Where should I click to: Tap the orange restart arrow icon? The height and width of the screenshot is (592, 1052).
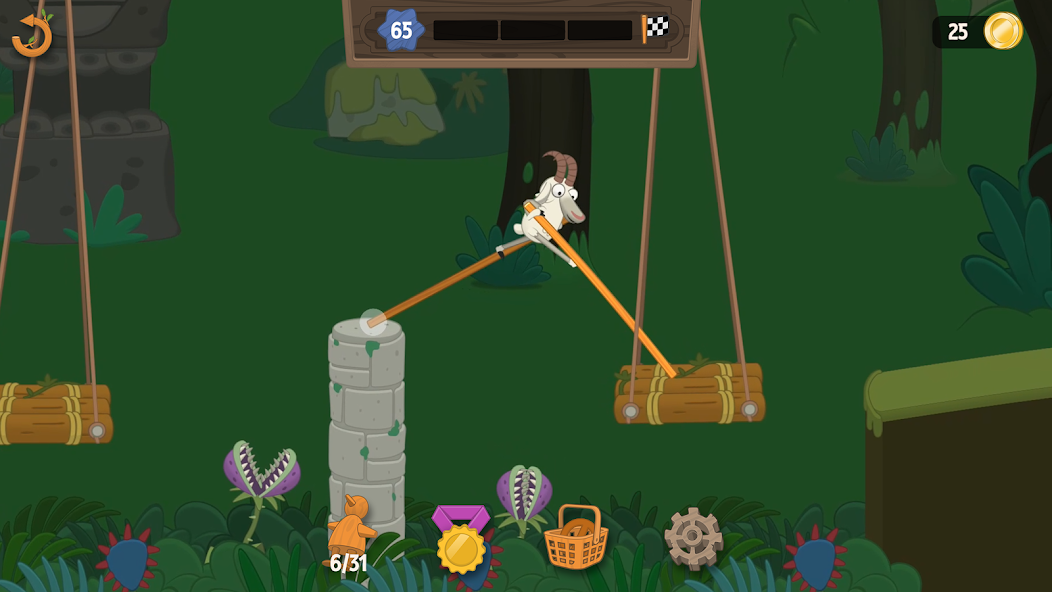32,36
